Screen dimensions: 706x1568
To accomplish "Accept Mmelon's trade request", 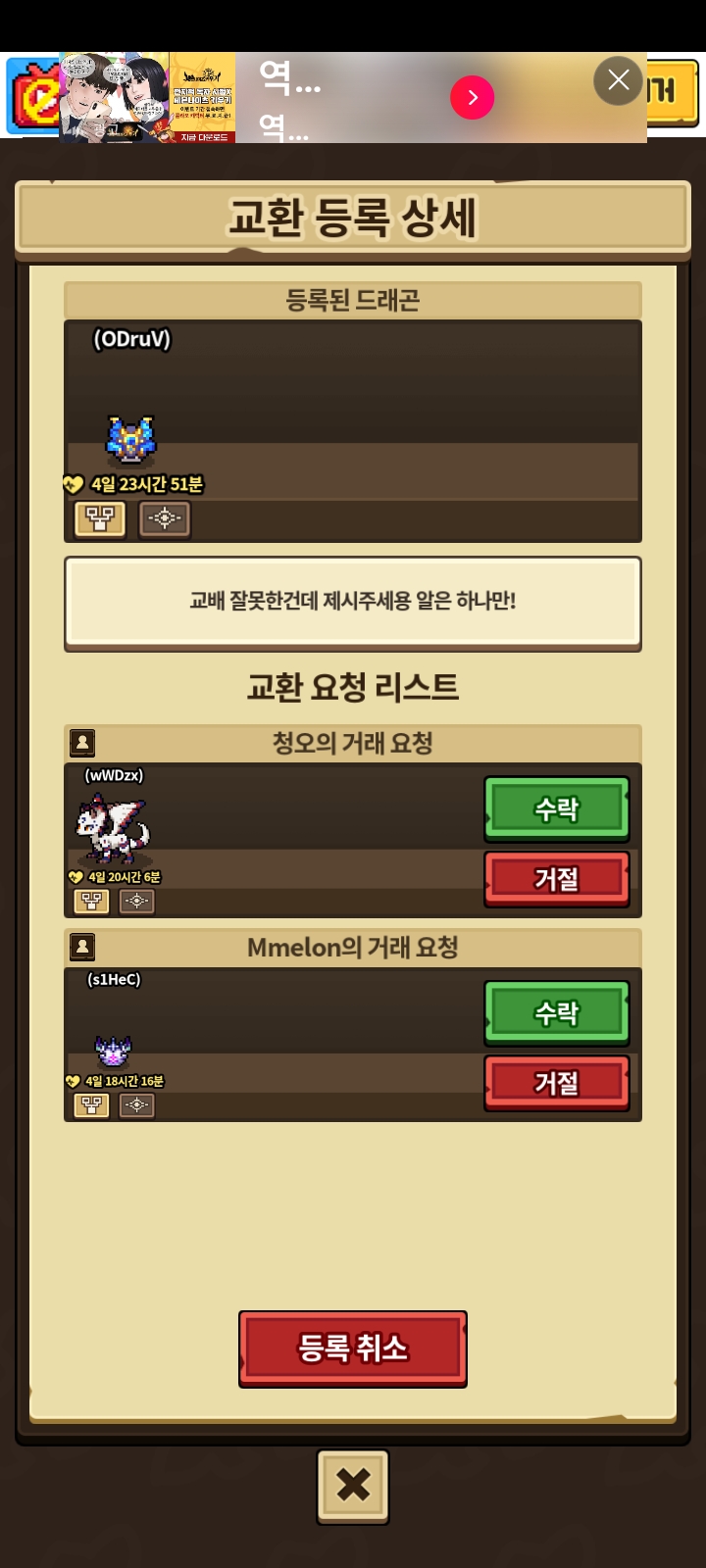I will (x=556, y=1012).
